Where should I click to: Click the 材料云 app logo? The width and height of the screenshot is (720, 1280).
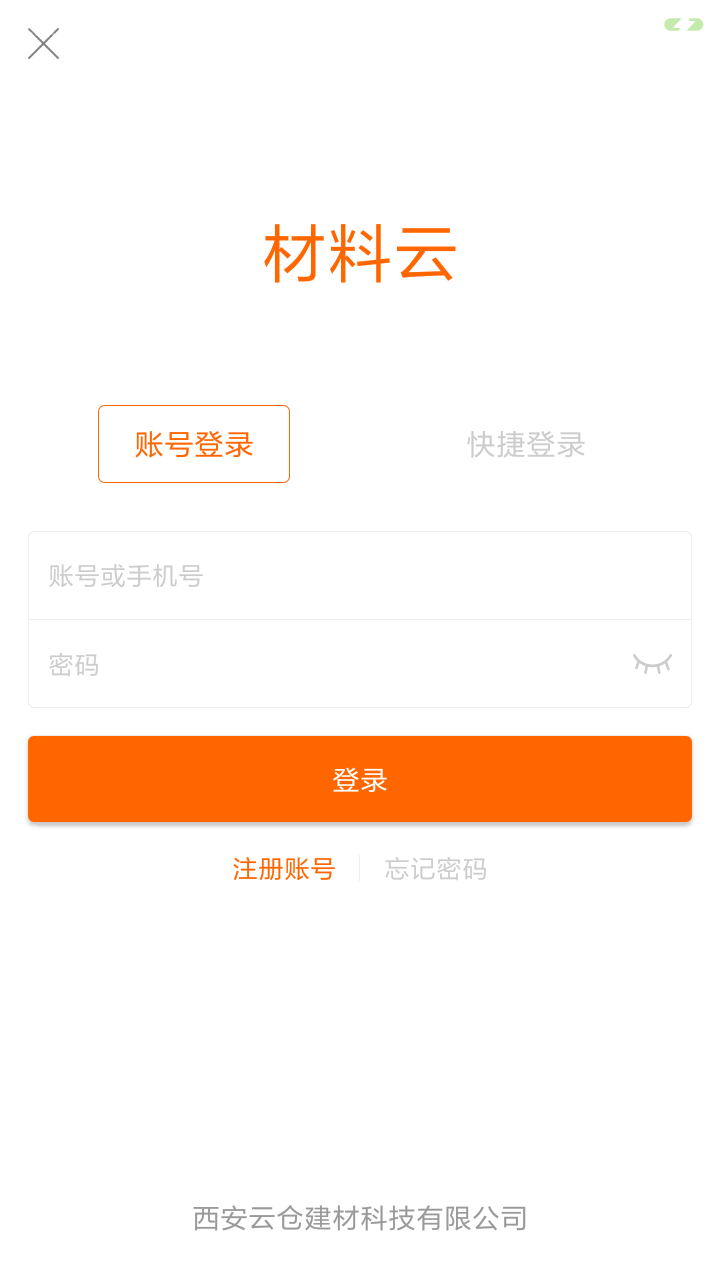[360, 253]
